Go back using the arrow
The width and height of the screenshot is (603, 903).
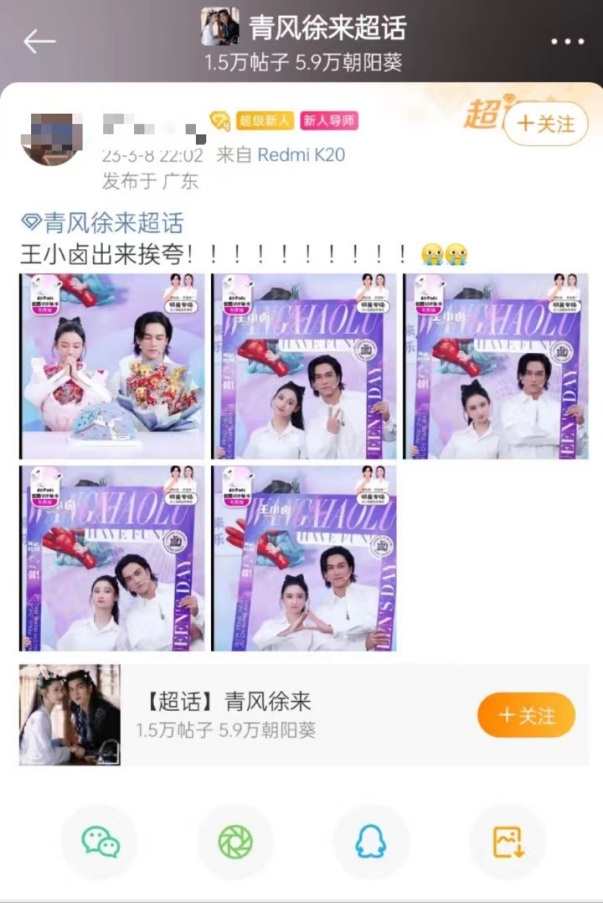(40, 41)
